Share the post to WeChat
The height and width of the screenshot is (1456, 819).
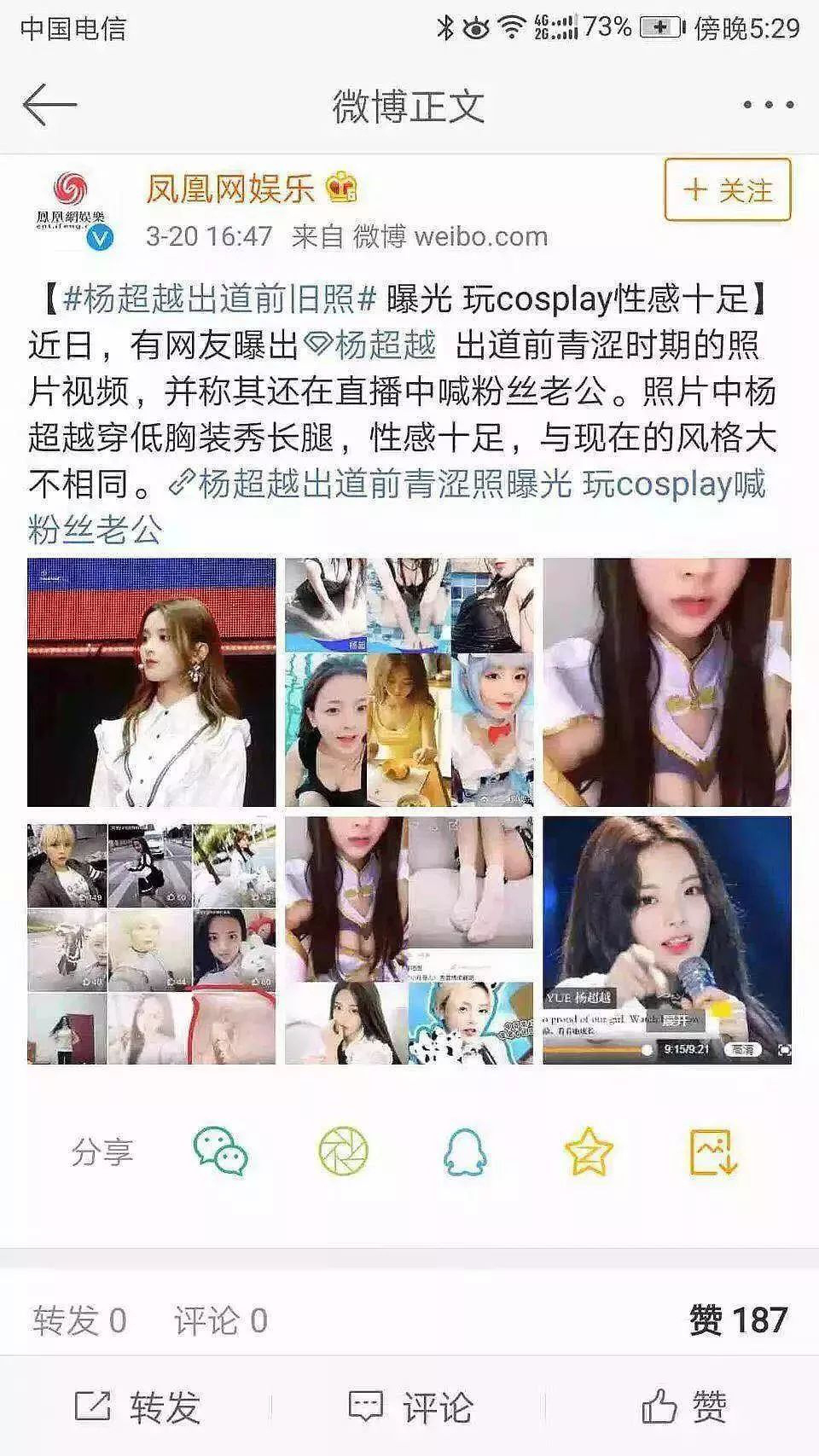(220, 1151)
